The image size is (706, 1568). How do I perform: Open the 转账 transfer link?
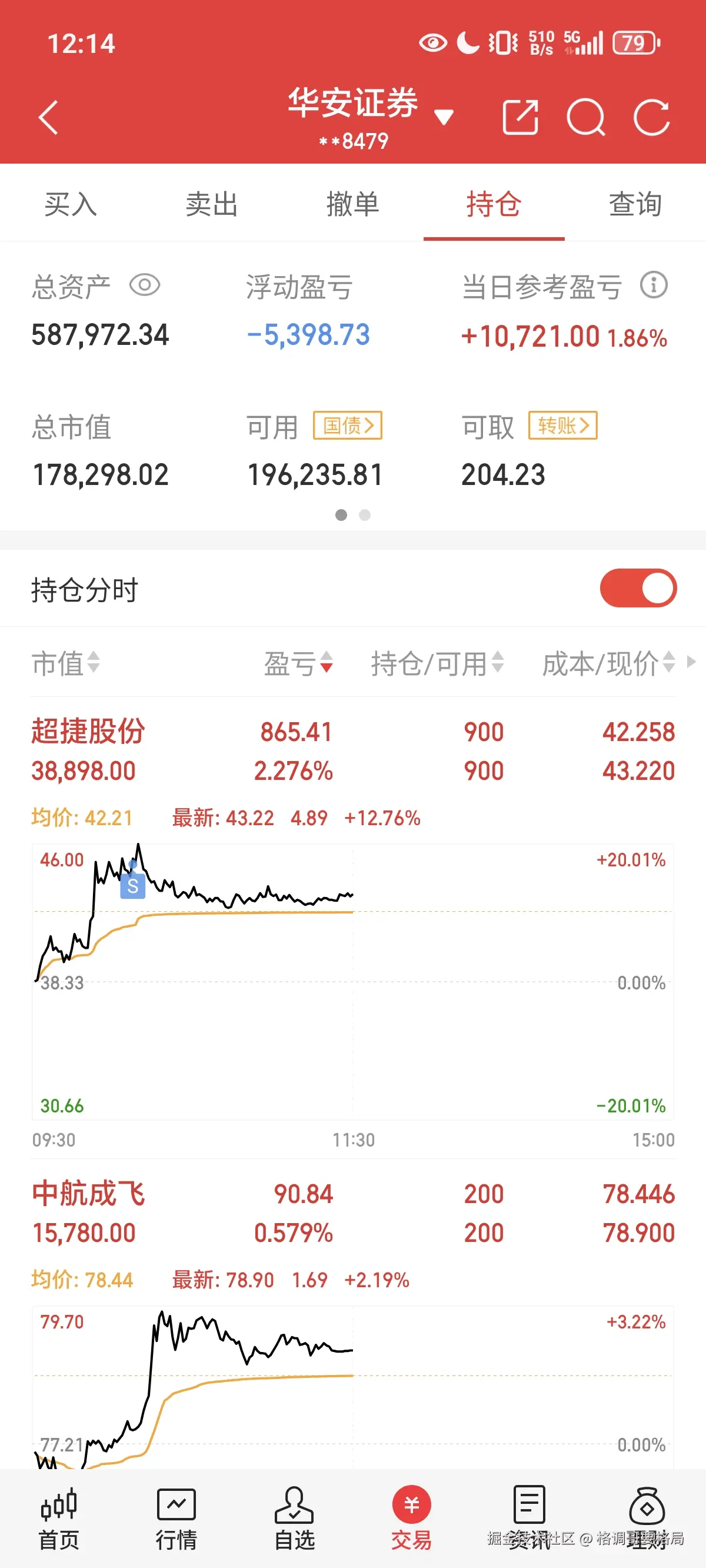562,426
